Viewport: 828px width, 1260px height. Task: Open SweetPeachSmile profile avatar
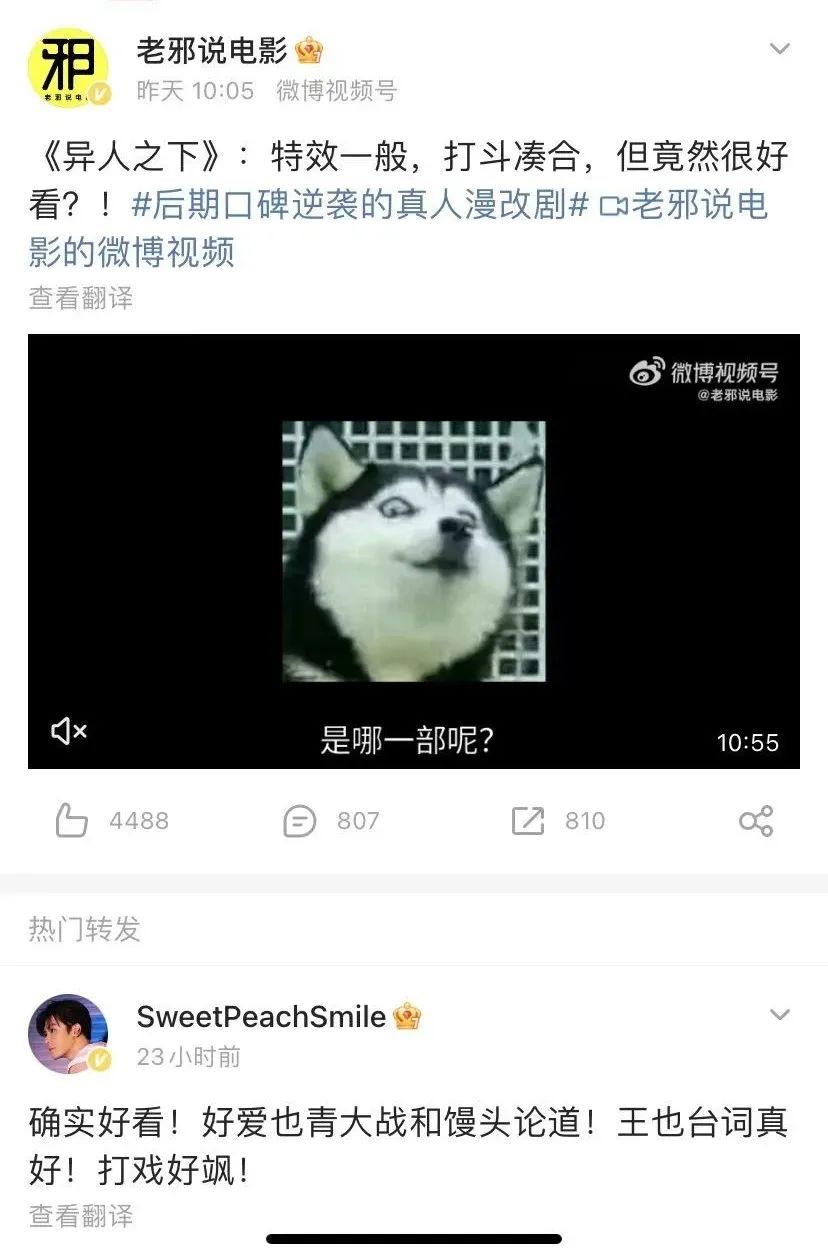(x=68, y=1033)
